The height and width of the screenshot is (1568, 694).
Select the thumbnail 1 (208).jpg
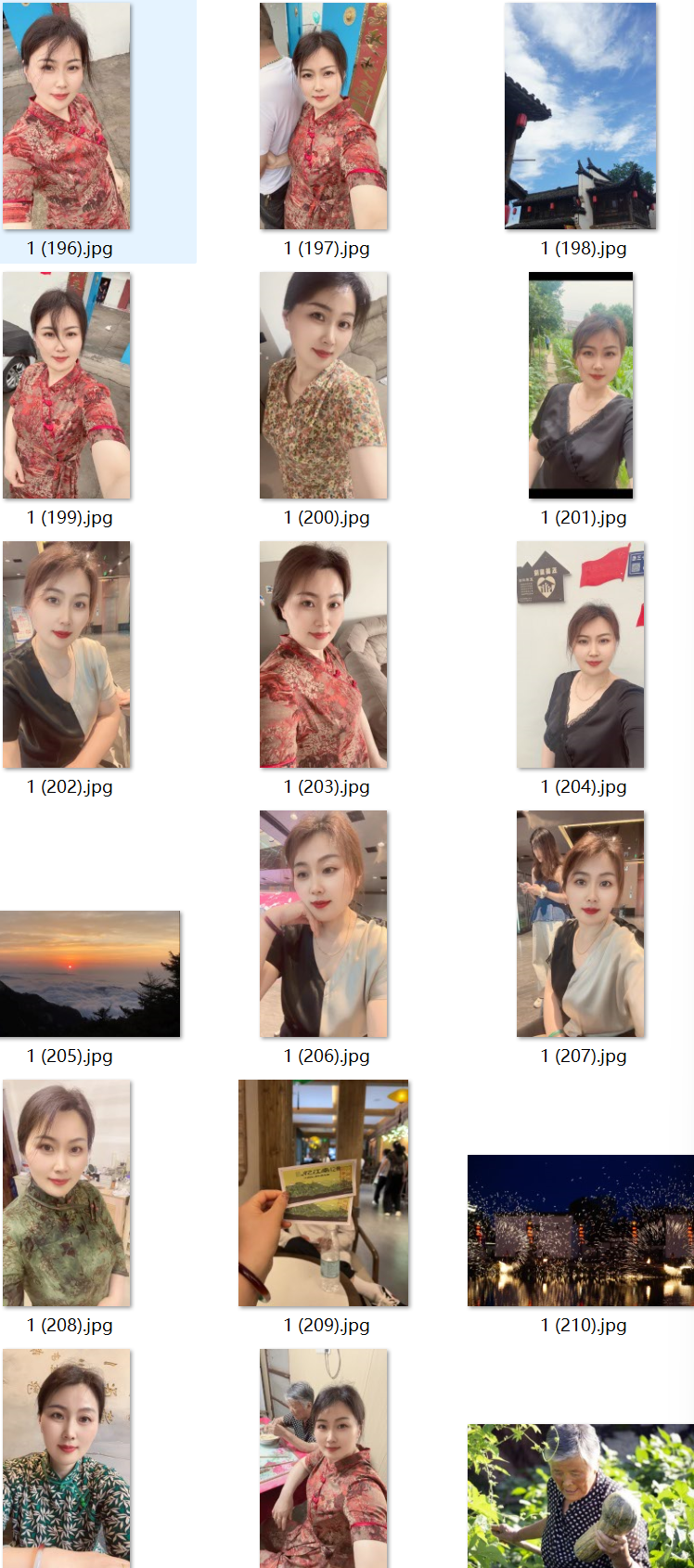67,1193
